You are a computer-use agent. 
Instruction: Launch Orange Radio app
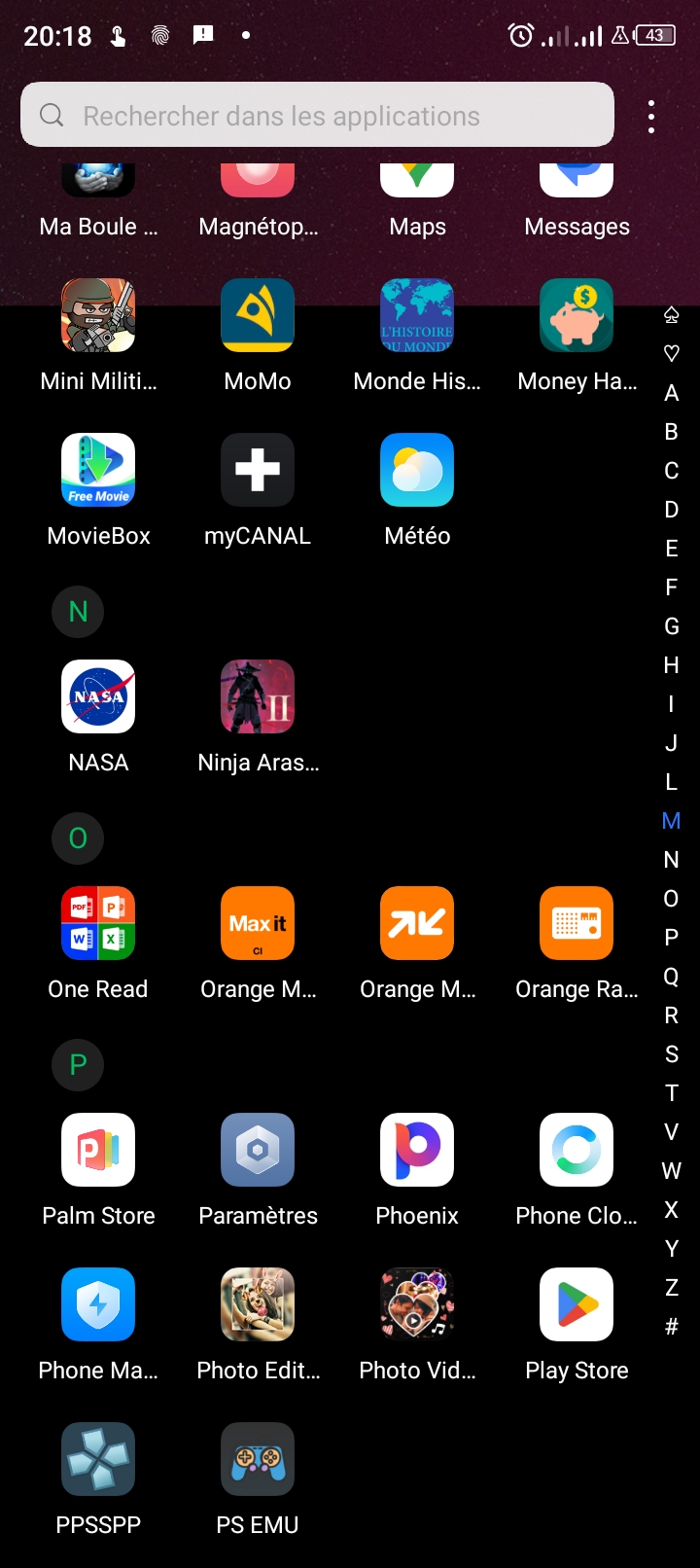(577, 924)
